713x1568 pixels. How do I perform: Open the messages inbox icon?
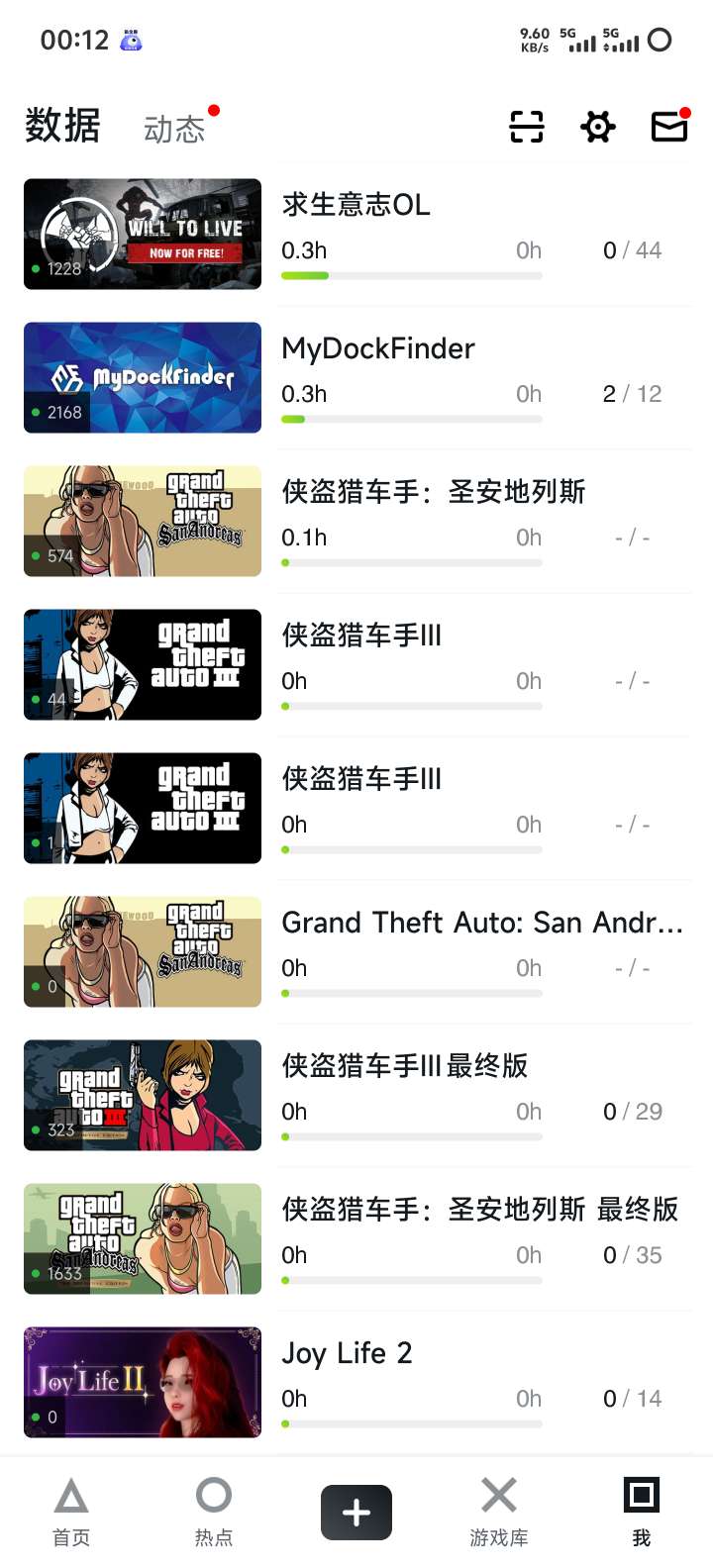(669, 127)
